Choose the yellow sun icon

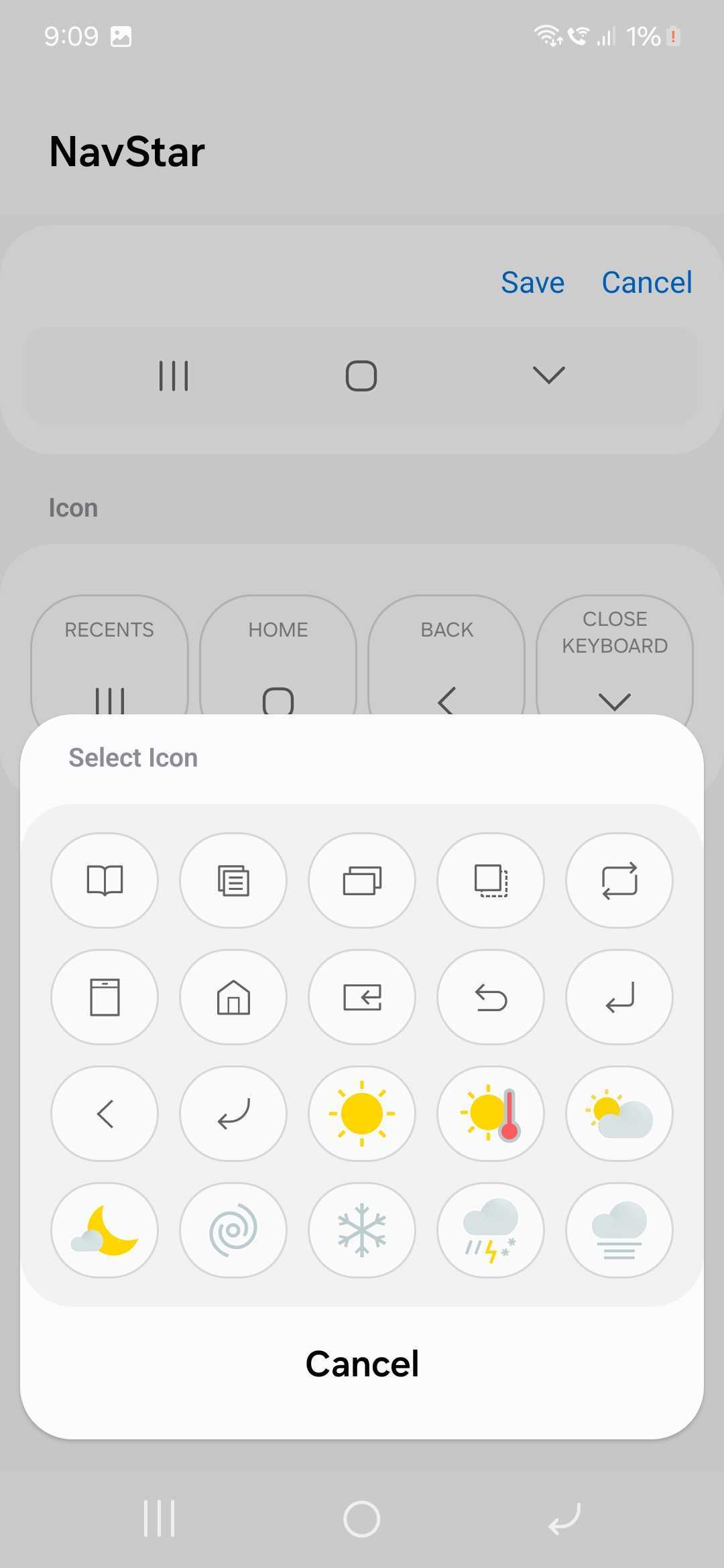(362, 1114)
